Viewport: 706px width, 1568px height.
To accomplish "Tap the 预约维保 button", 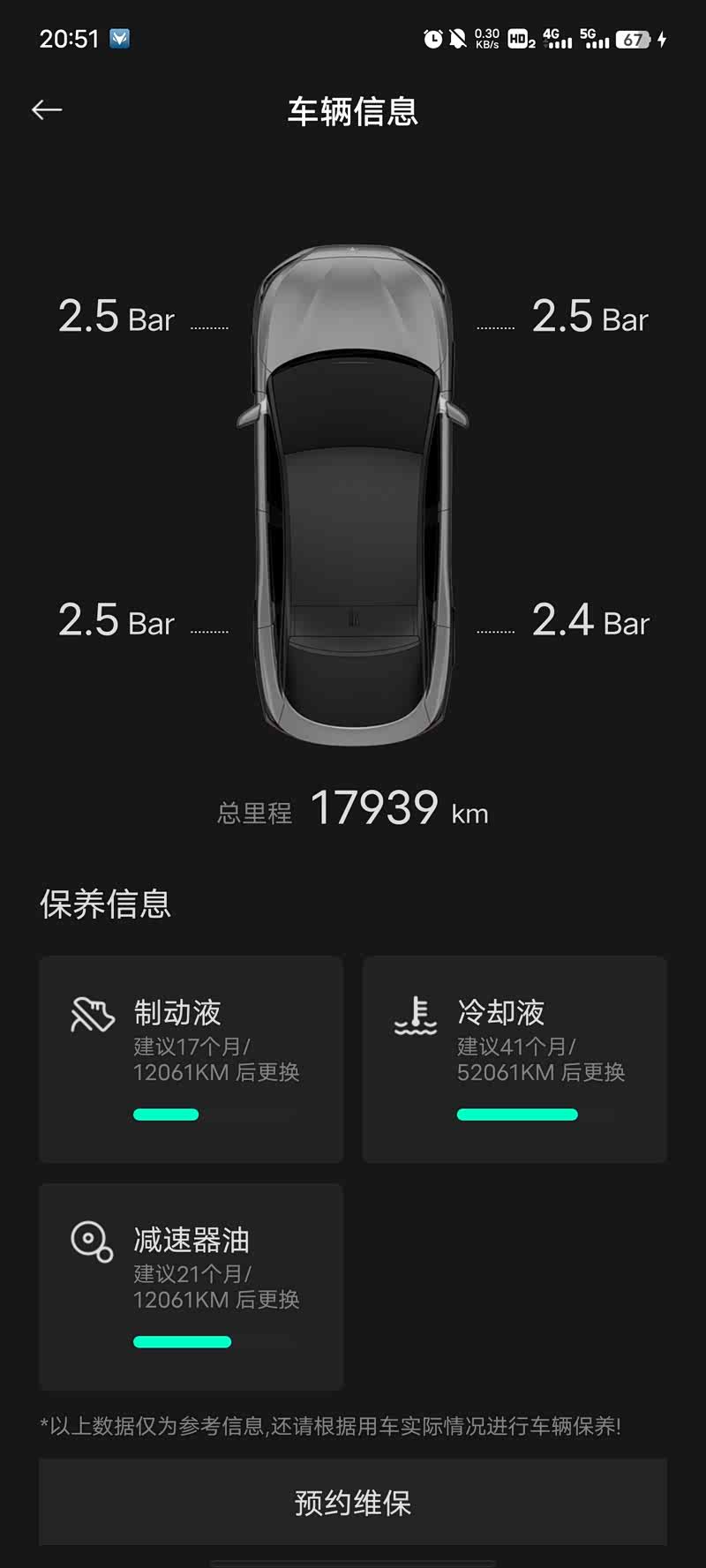I will tap(353, 1502).
